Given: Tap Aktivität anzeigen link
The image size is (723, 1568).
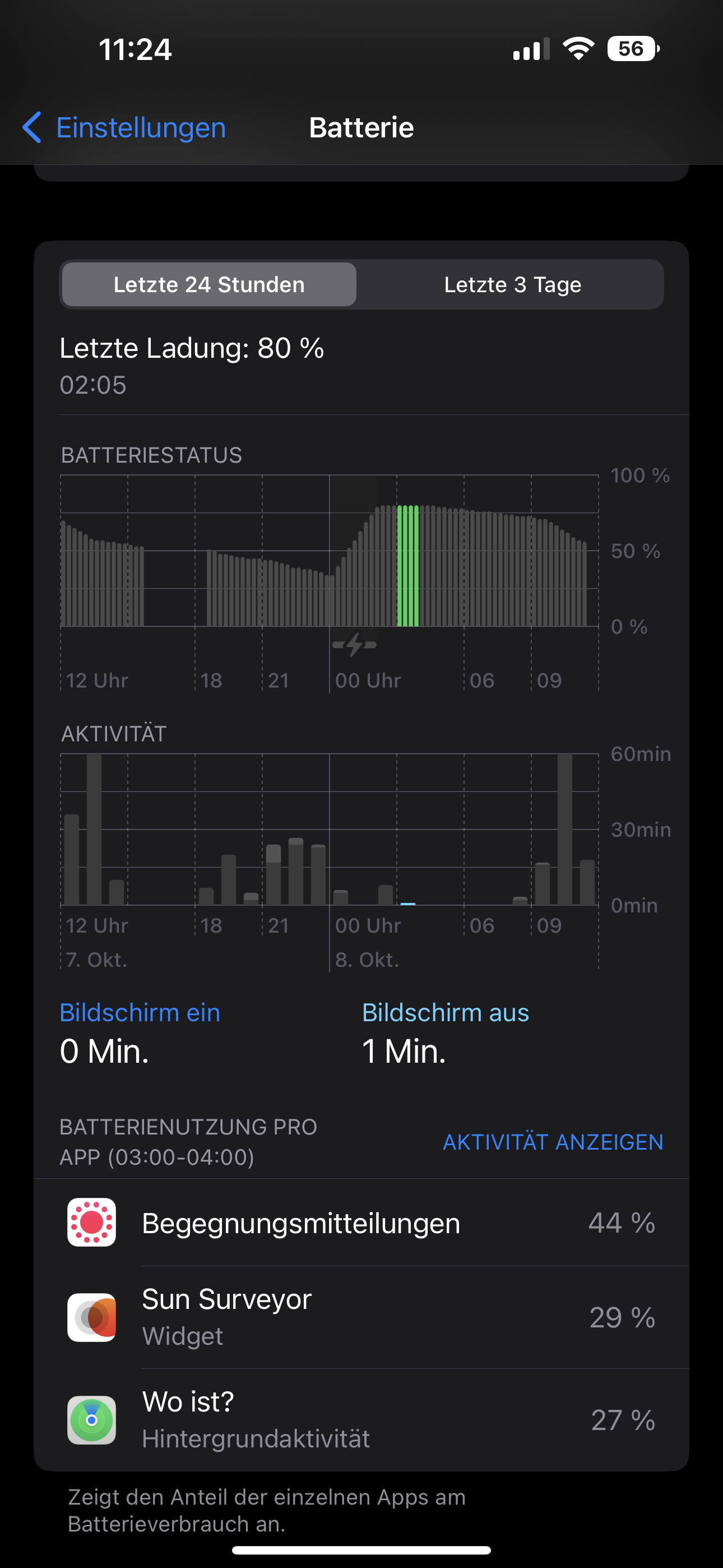Looking at the screenshot, I should click(553, 1142).
